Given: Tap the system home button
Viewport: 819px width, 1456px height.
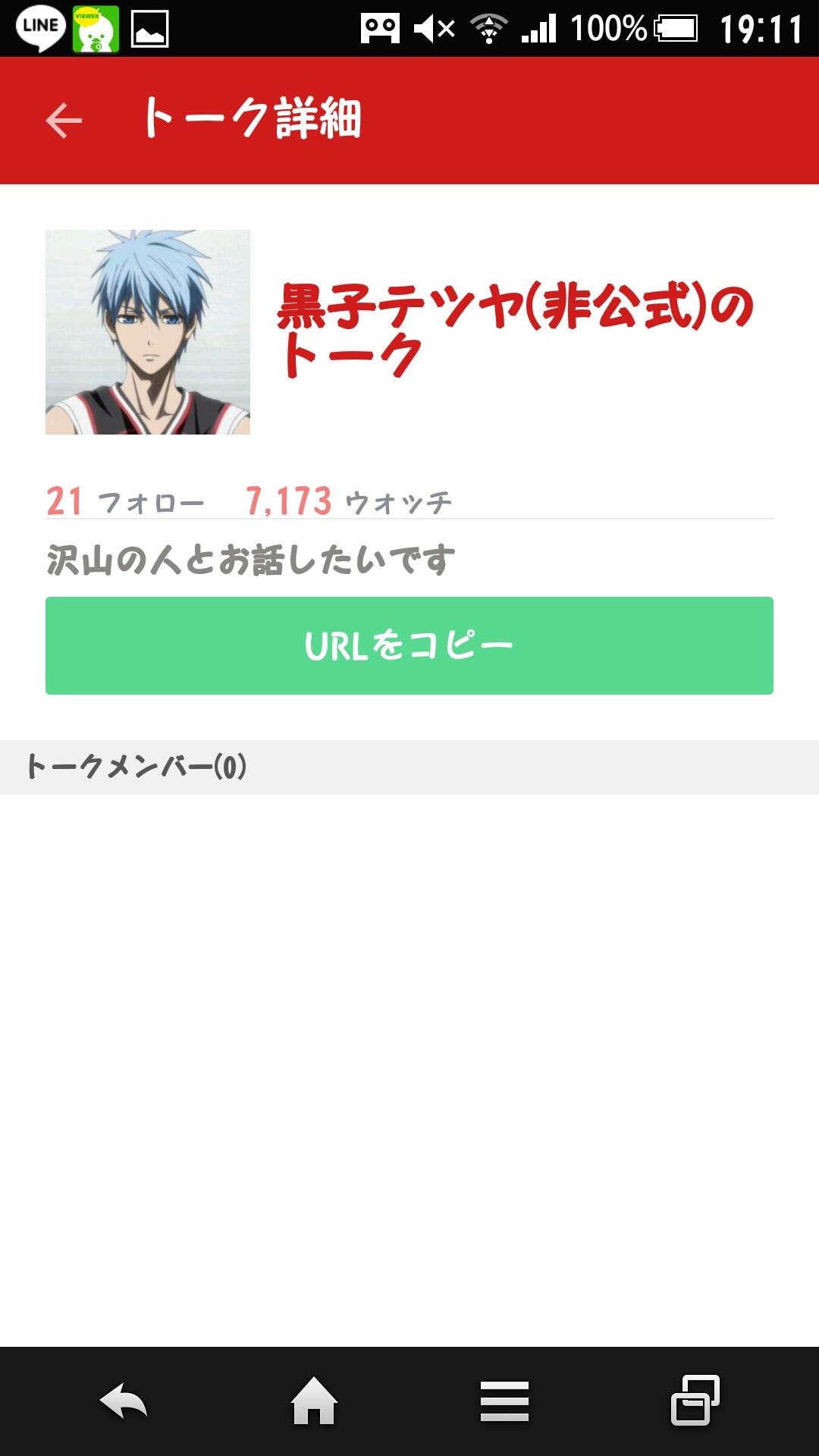Looking at the screenshot, I should pyautogui.click(x=314, y=1401).
